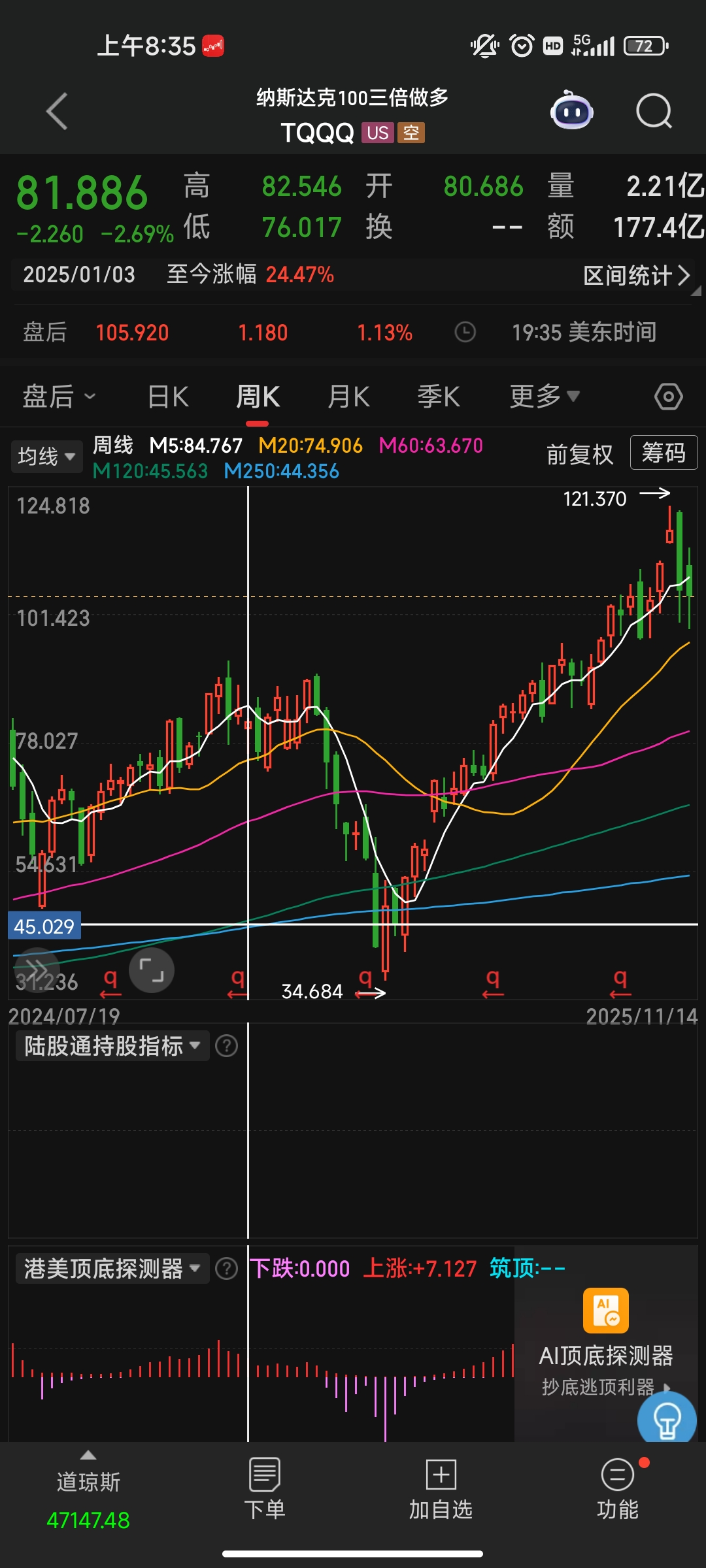Open the 筹码 chip distribution
706x1568 pixels.
(663, 453)
